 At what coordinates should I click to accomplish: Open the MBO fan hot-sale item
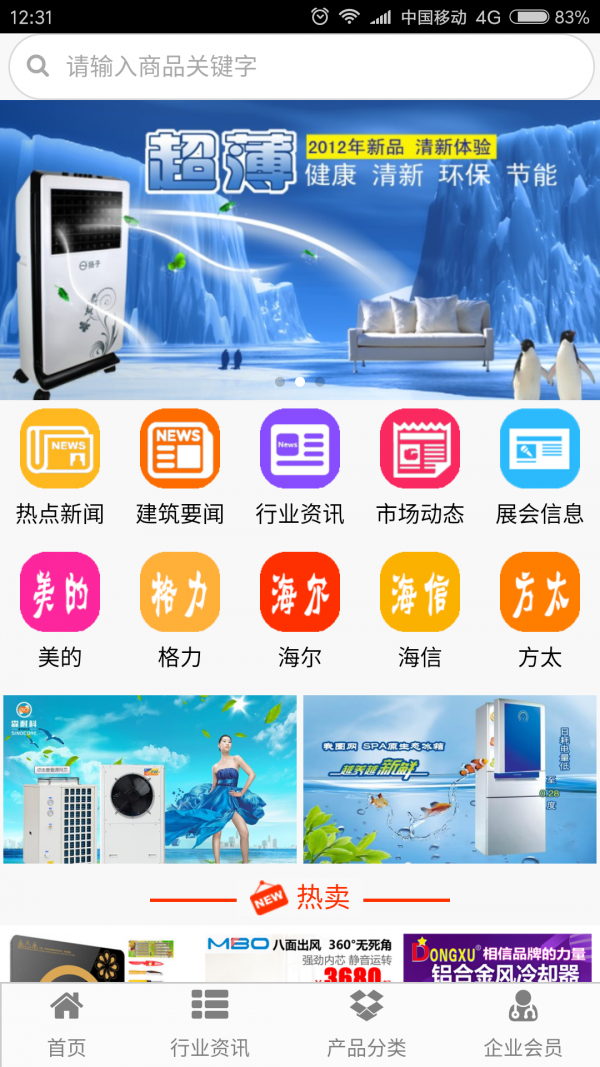point(300,957)
